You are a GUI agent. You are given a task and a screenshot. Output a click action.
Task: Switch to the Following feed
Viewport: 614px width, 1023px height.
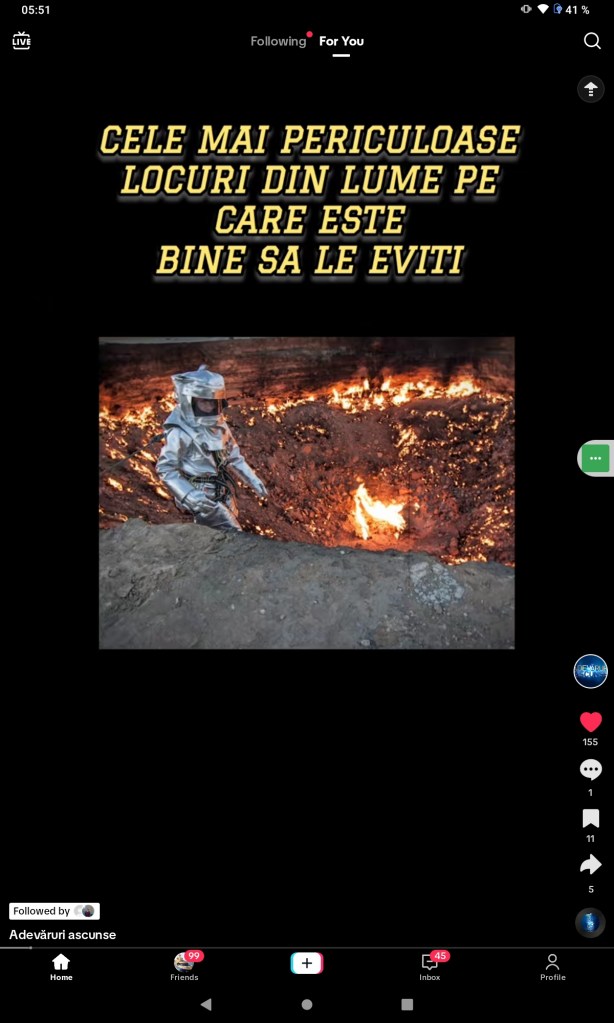click(x=278, y=41)
